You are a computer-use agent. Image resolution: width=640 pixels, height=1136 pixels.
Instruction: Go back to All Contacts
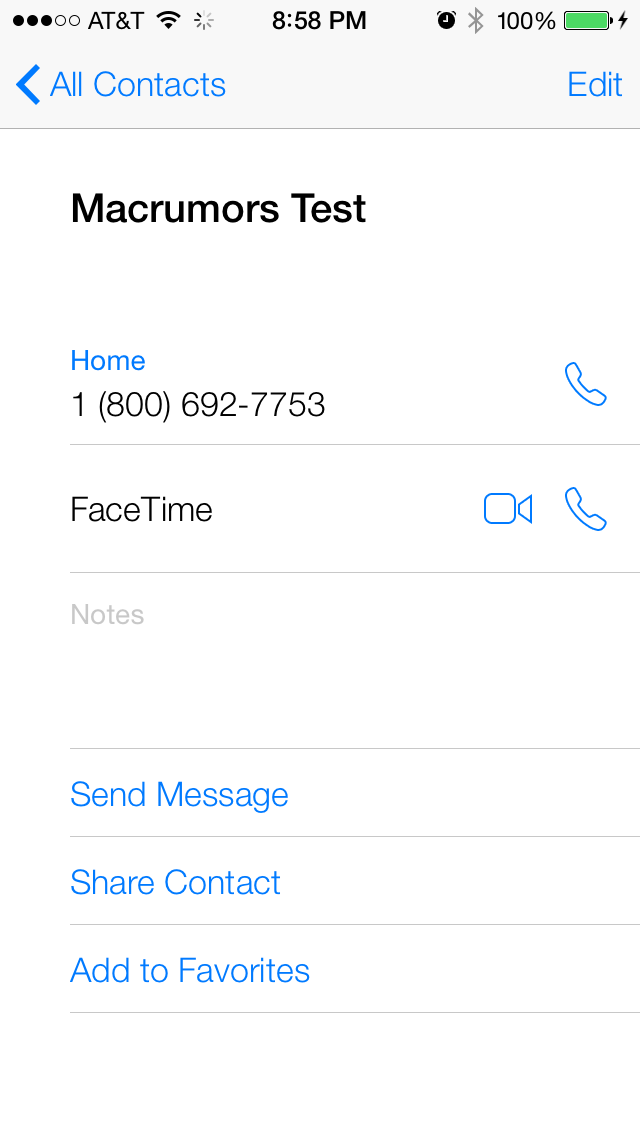[120, 85]
